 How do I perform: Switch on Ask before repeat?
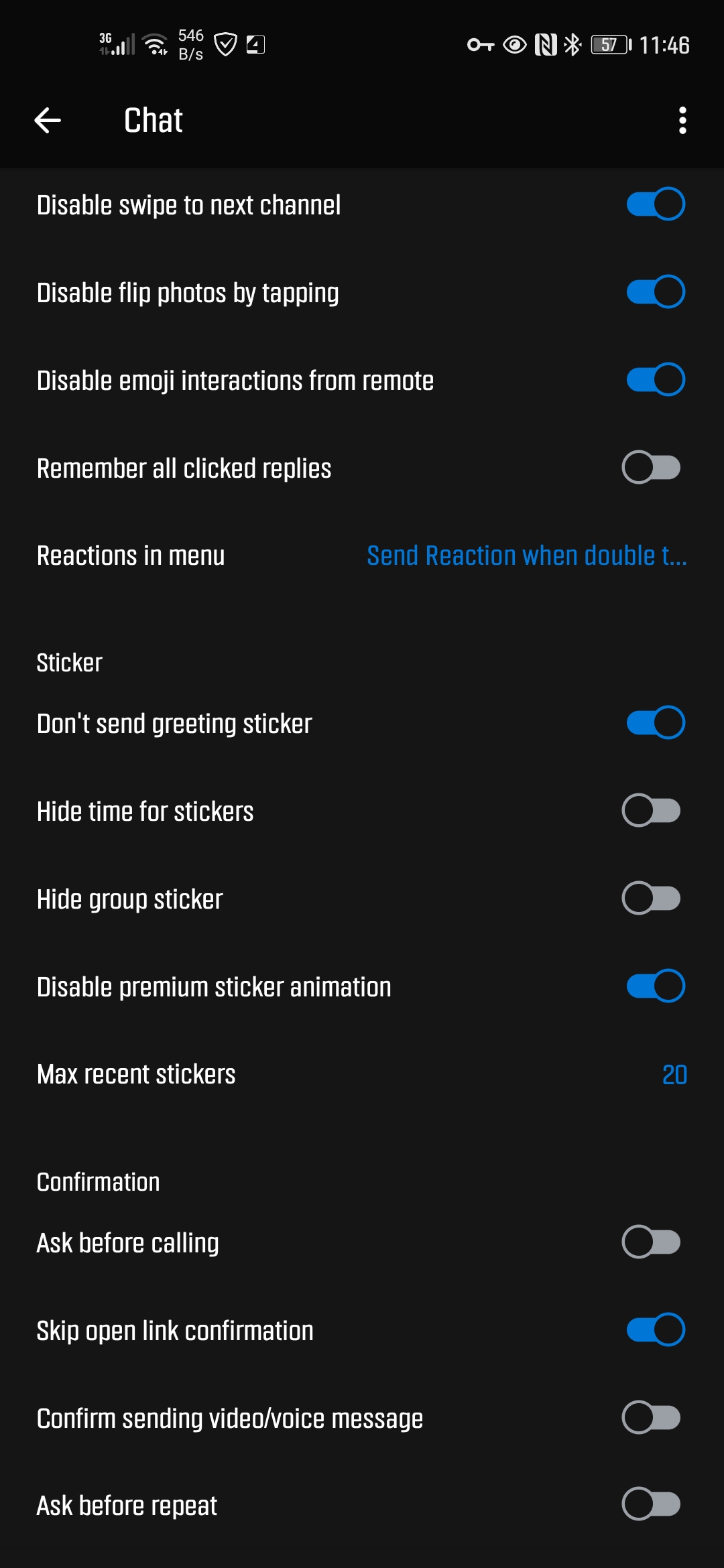click(x=651, y=1505)
